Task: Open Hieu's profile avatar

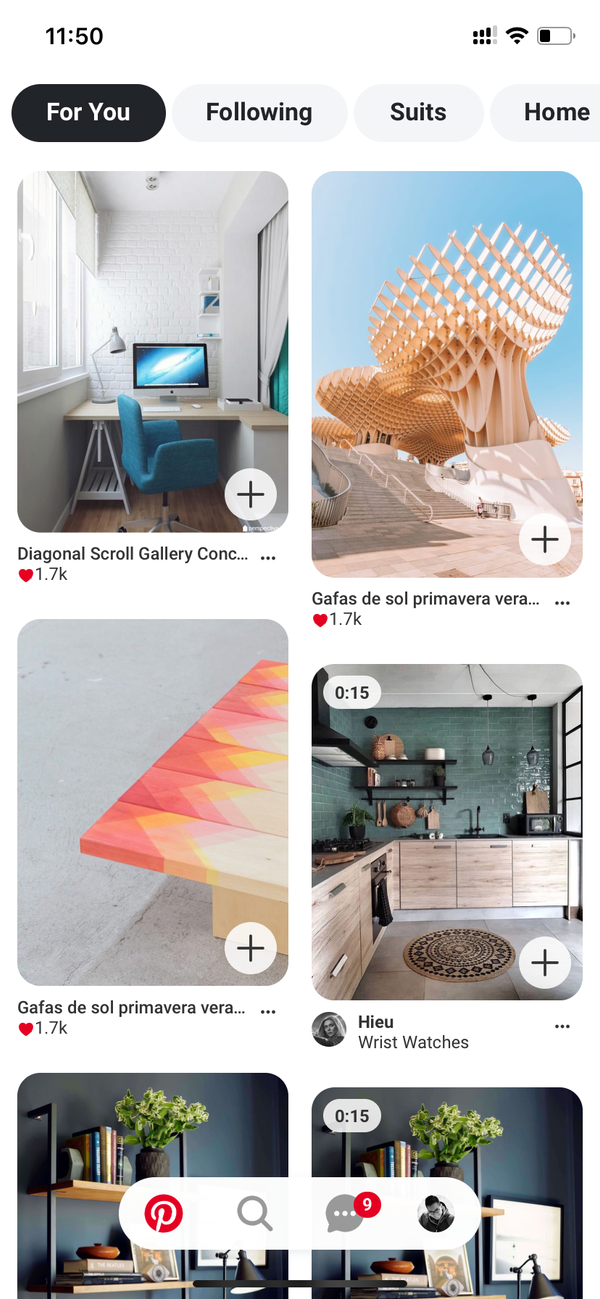Action: click(x=329, y=1030)
